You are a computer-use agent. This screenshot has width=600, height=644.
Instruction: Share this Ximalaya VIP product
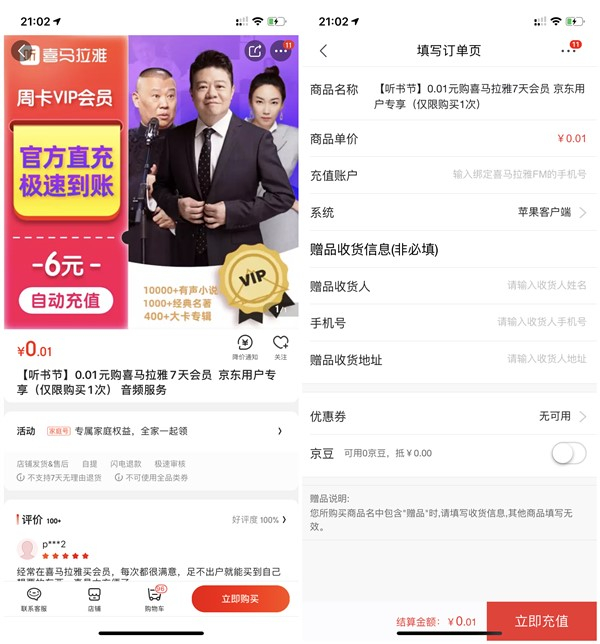[254, 51]
